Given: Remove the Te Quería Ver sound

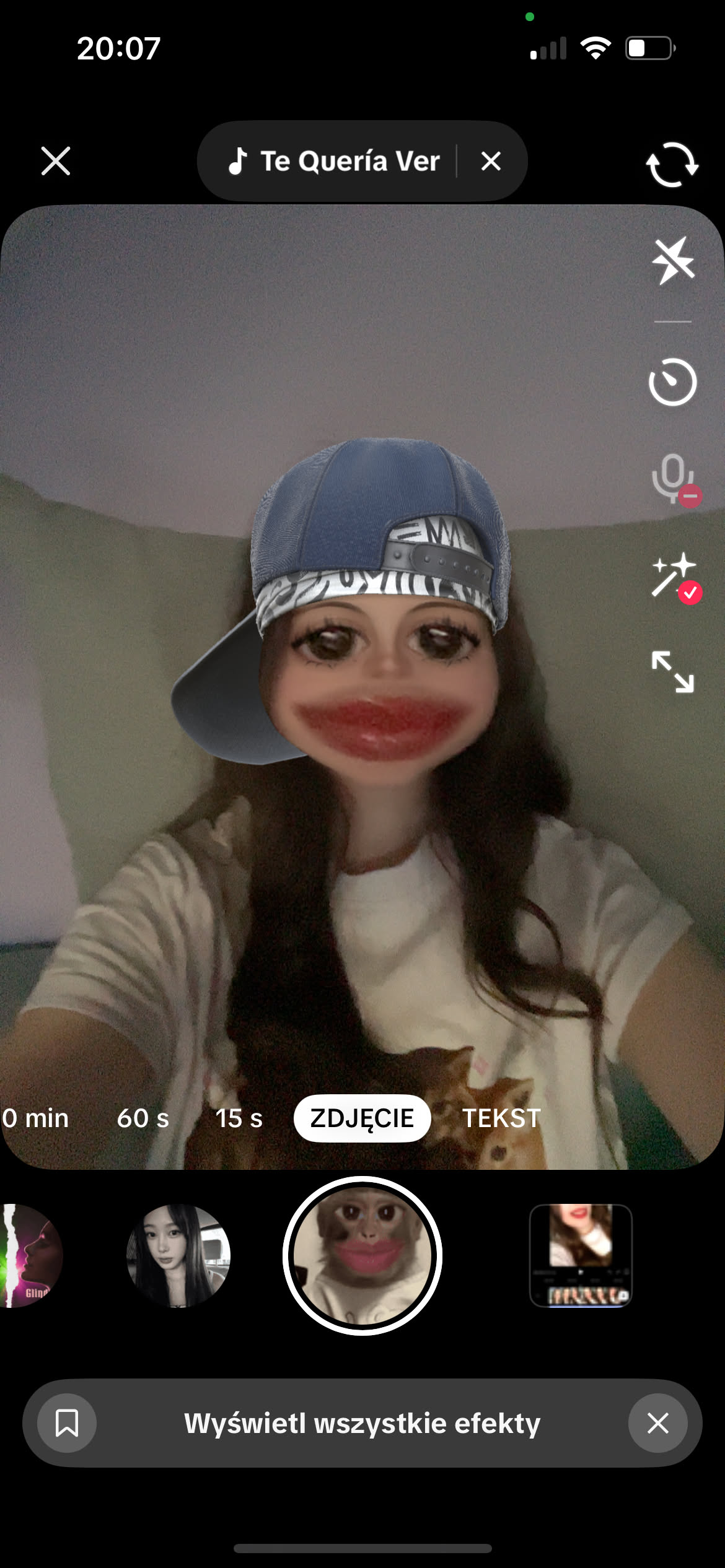Looking at the screenshot, I should pos(491,161).
